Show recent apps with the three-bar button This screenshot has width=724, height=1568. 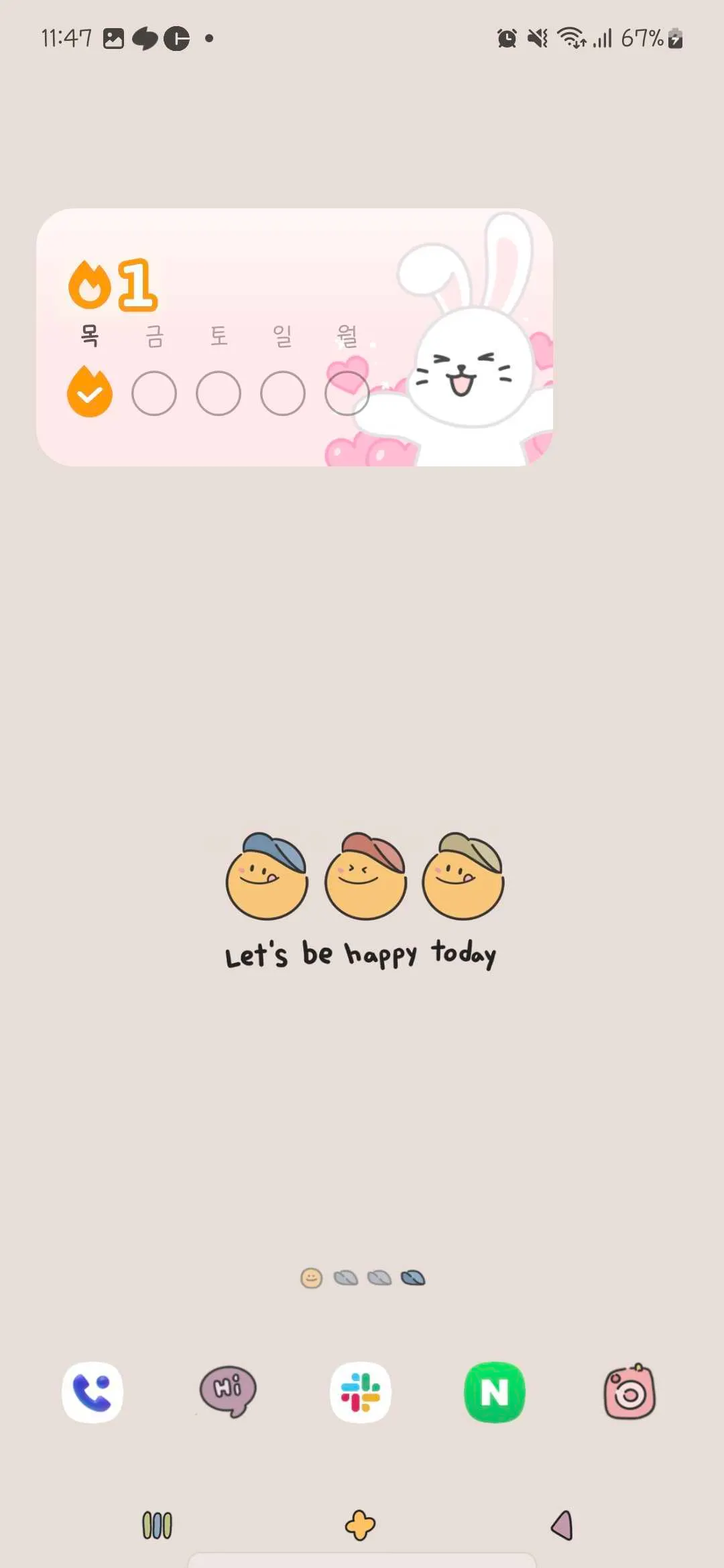(x=157, y=1525)
